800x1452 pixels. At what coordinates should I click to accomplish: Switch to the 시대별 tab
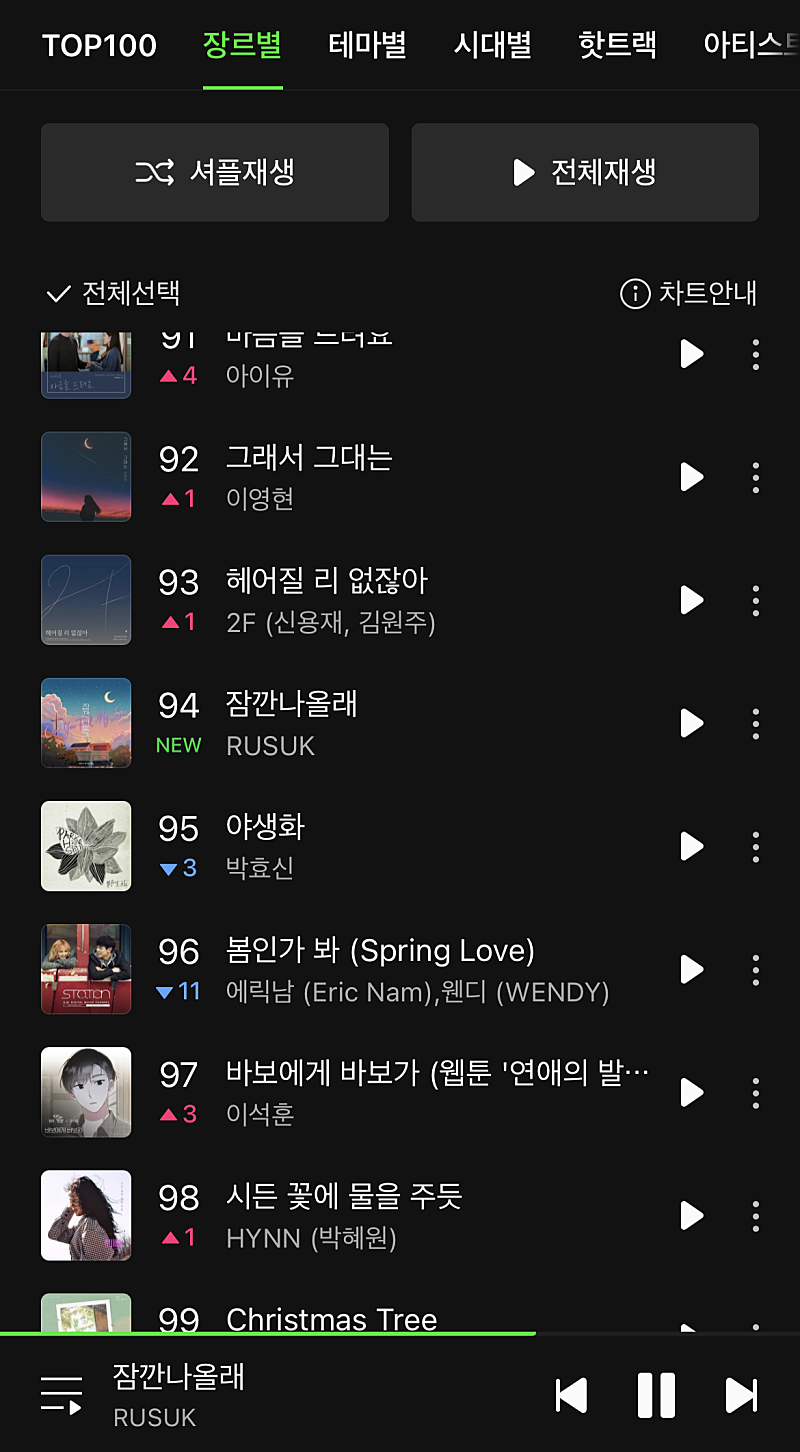(492, 46)
